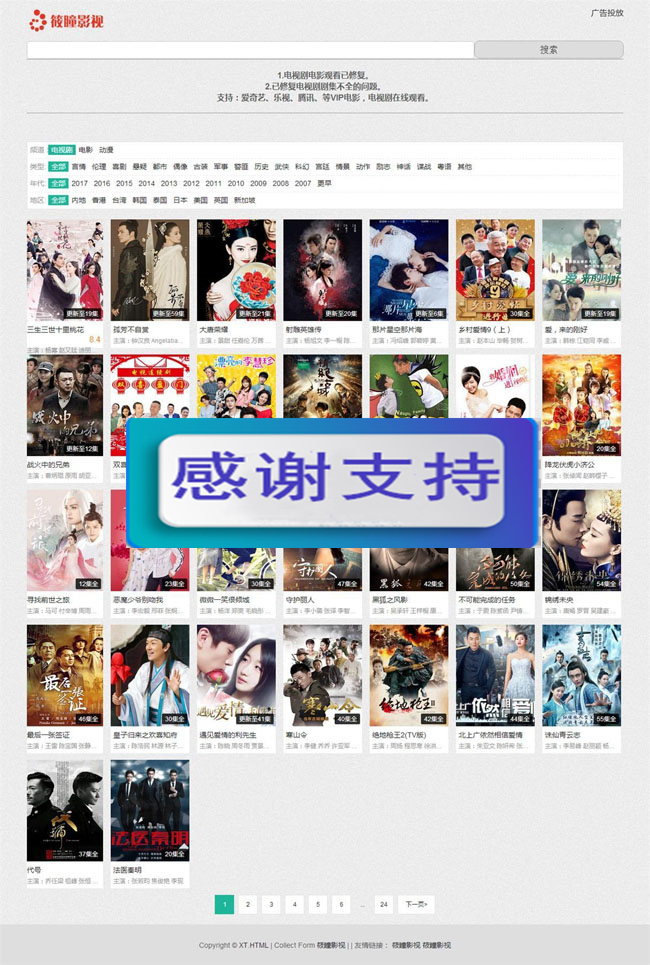Open drama 法医秦明
This screenshot has width=650, height=965.
tap(149, 810)
